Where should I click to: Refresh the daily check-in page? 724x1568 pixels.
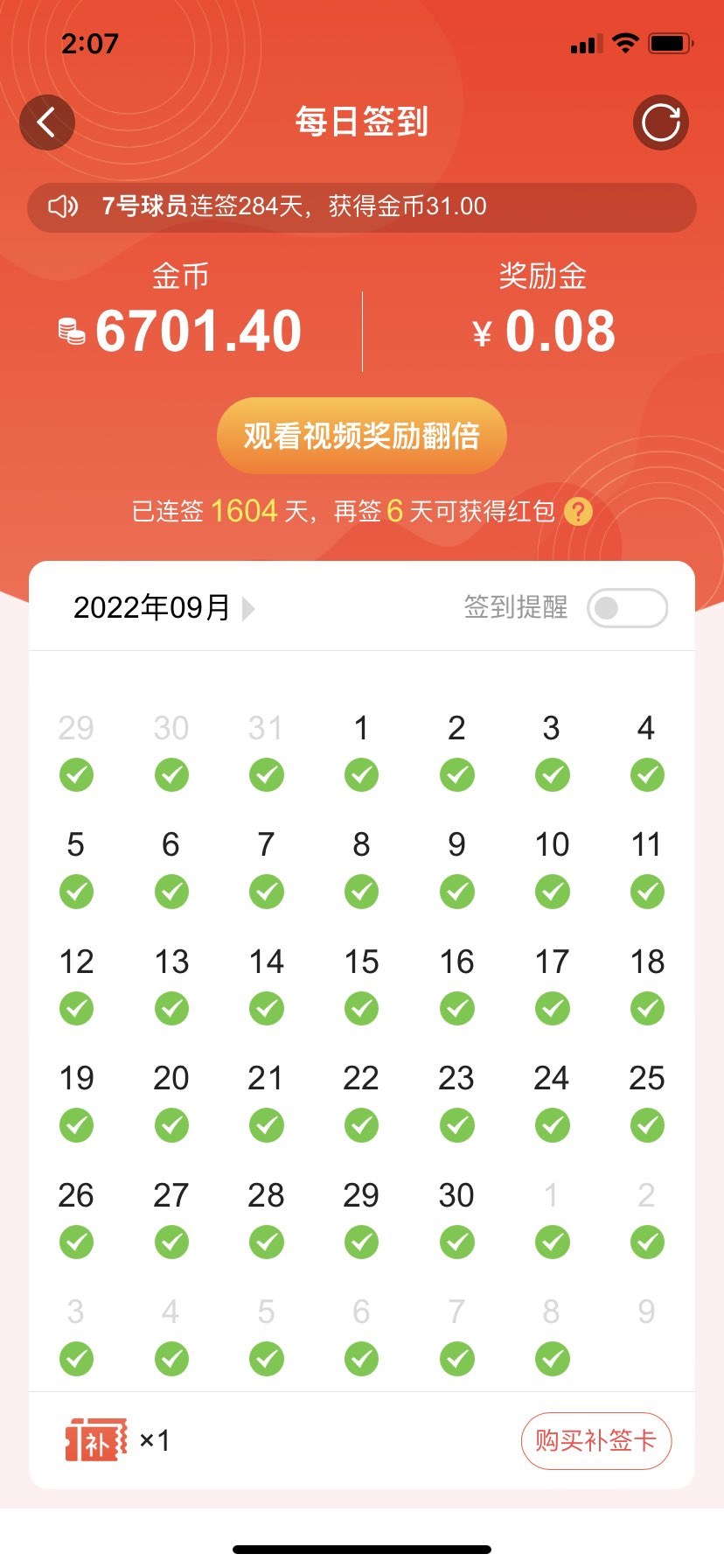point(660,122)
